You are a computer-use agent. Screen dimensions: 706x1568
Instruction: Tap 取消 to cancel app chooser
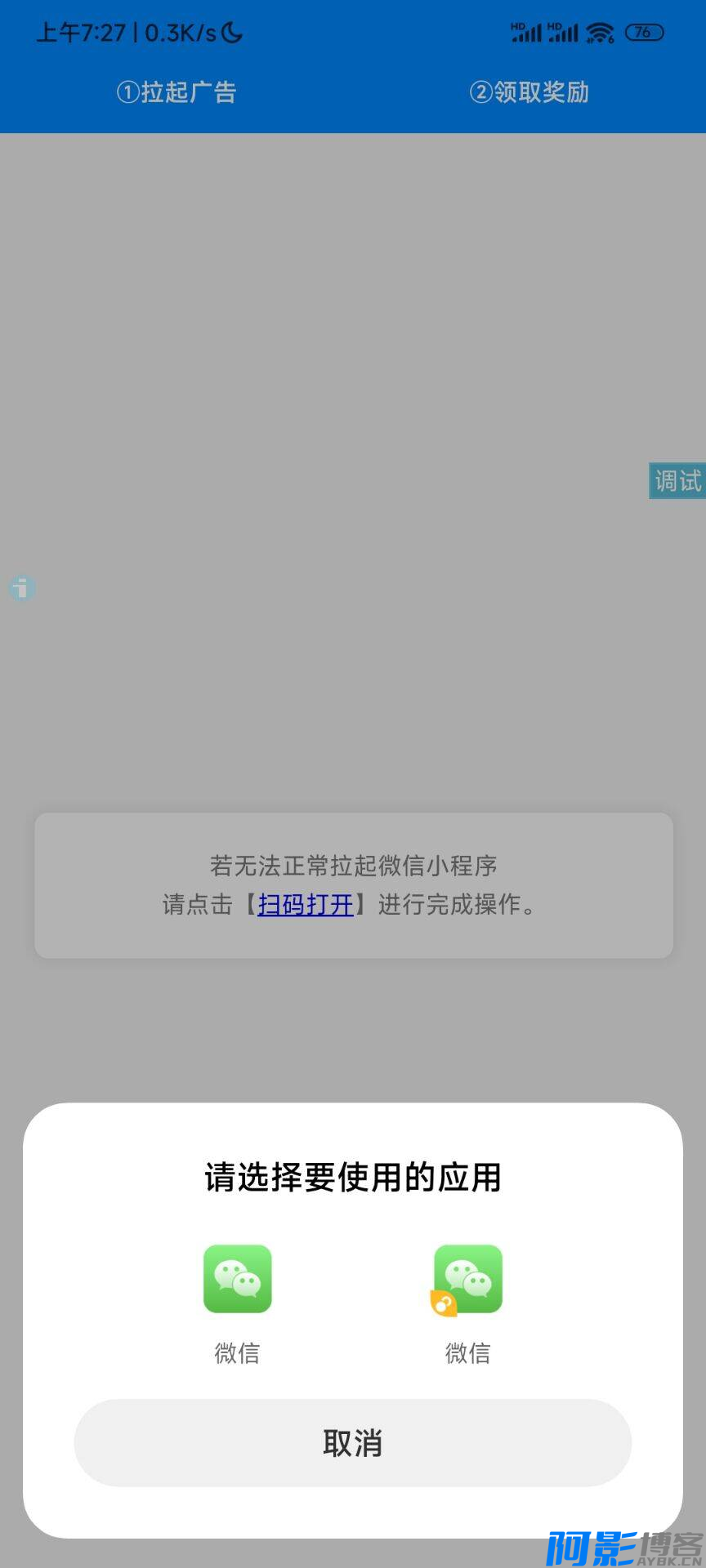click(353, 1443)
